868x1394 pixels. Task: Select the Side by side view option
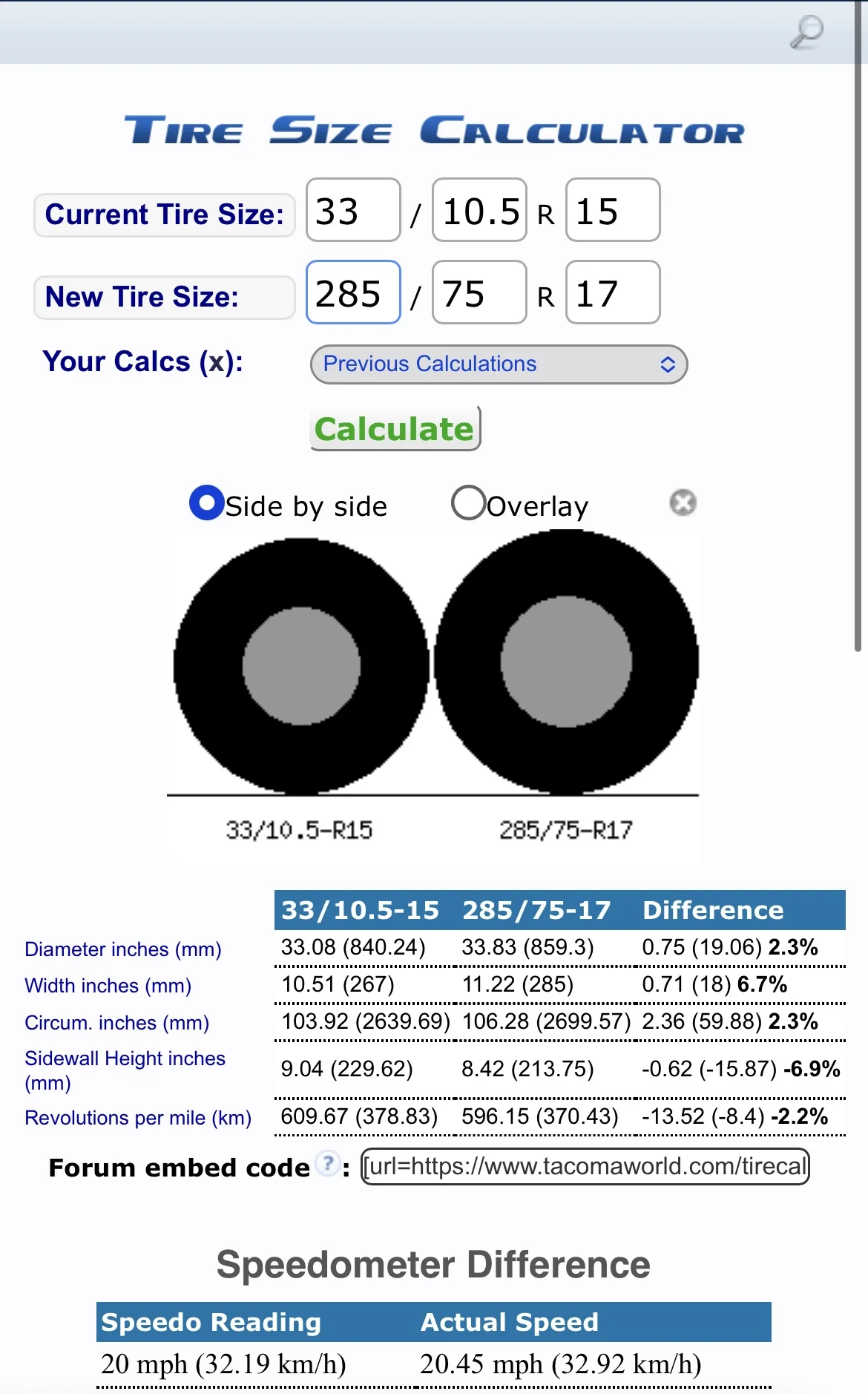click(x=207, y=503)
